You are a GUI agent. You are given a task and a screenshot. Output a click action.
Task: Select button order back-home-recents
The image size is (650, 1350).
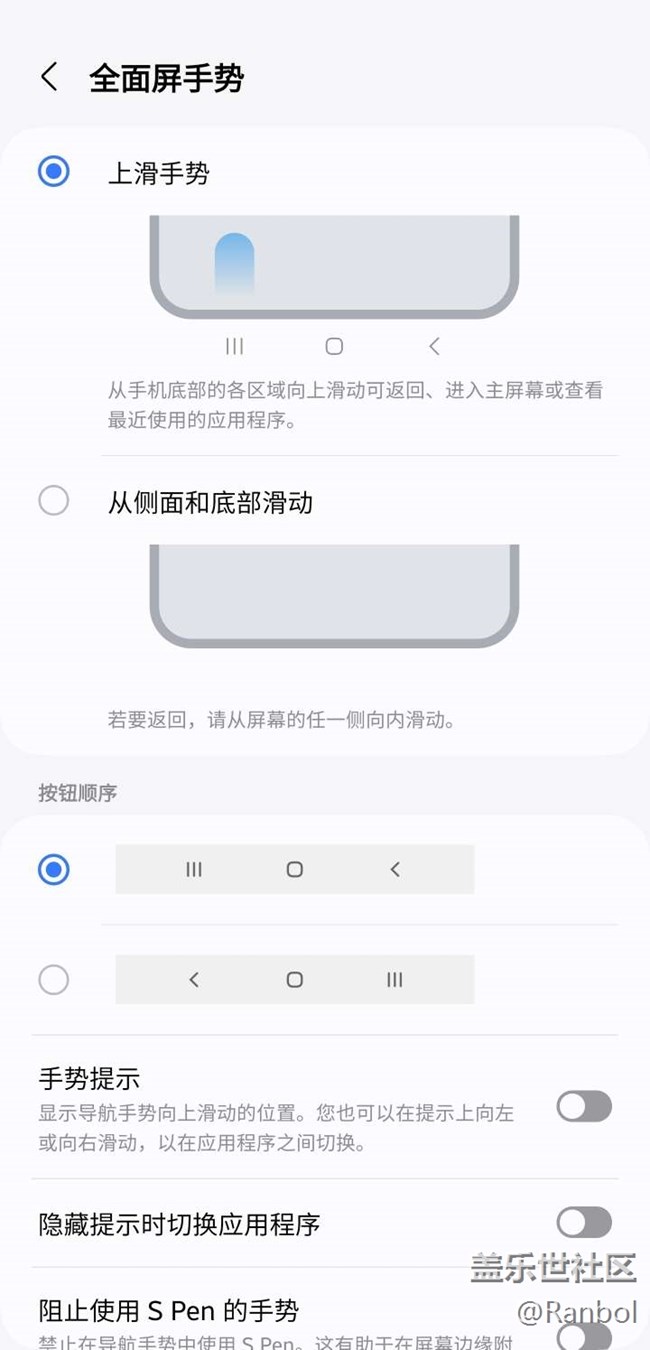(54, 979)
